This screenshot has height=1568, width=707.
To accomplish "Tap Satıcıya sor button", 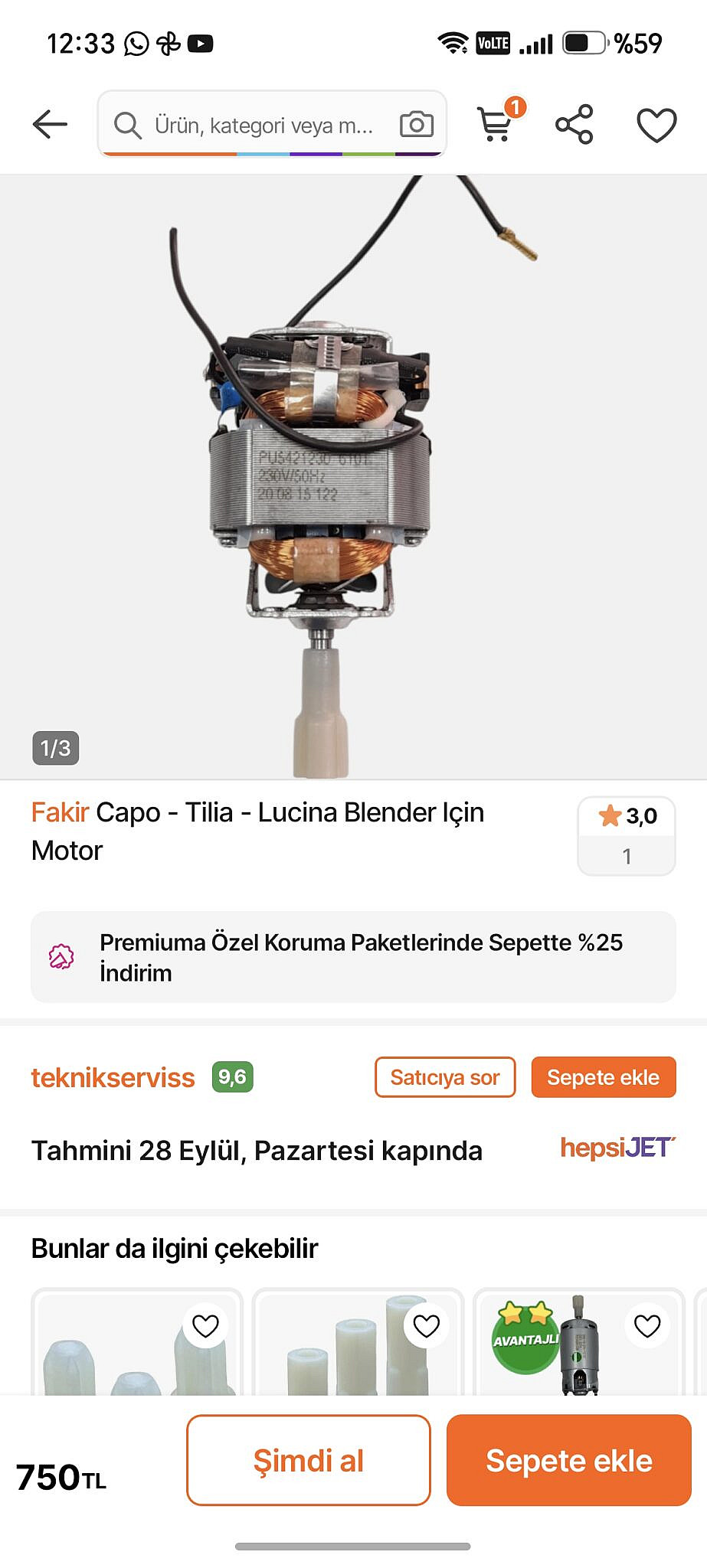I will tap(445, 1077).
